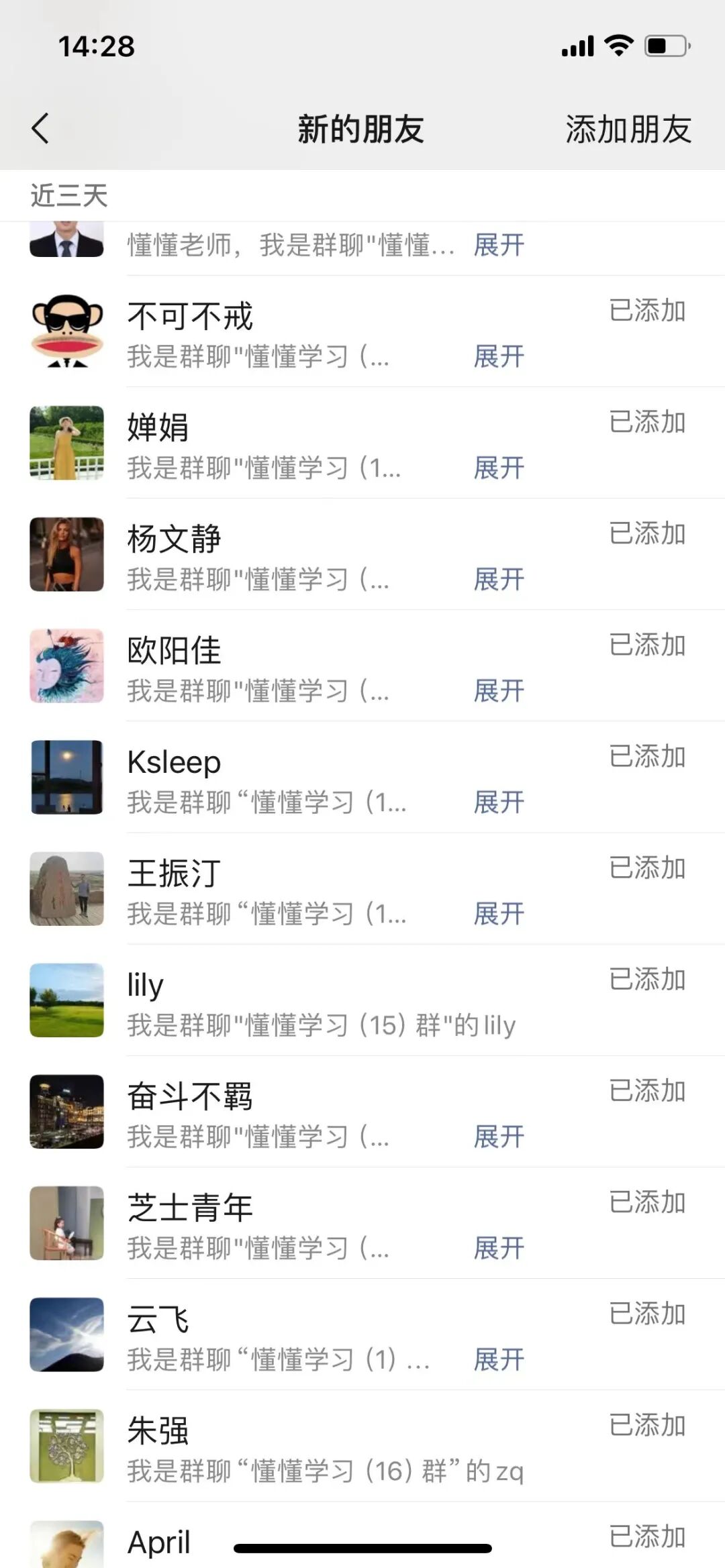
Task: Expand 婵娟's friend request message
Action: [x=498, y=468]
